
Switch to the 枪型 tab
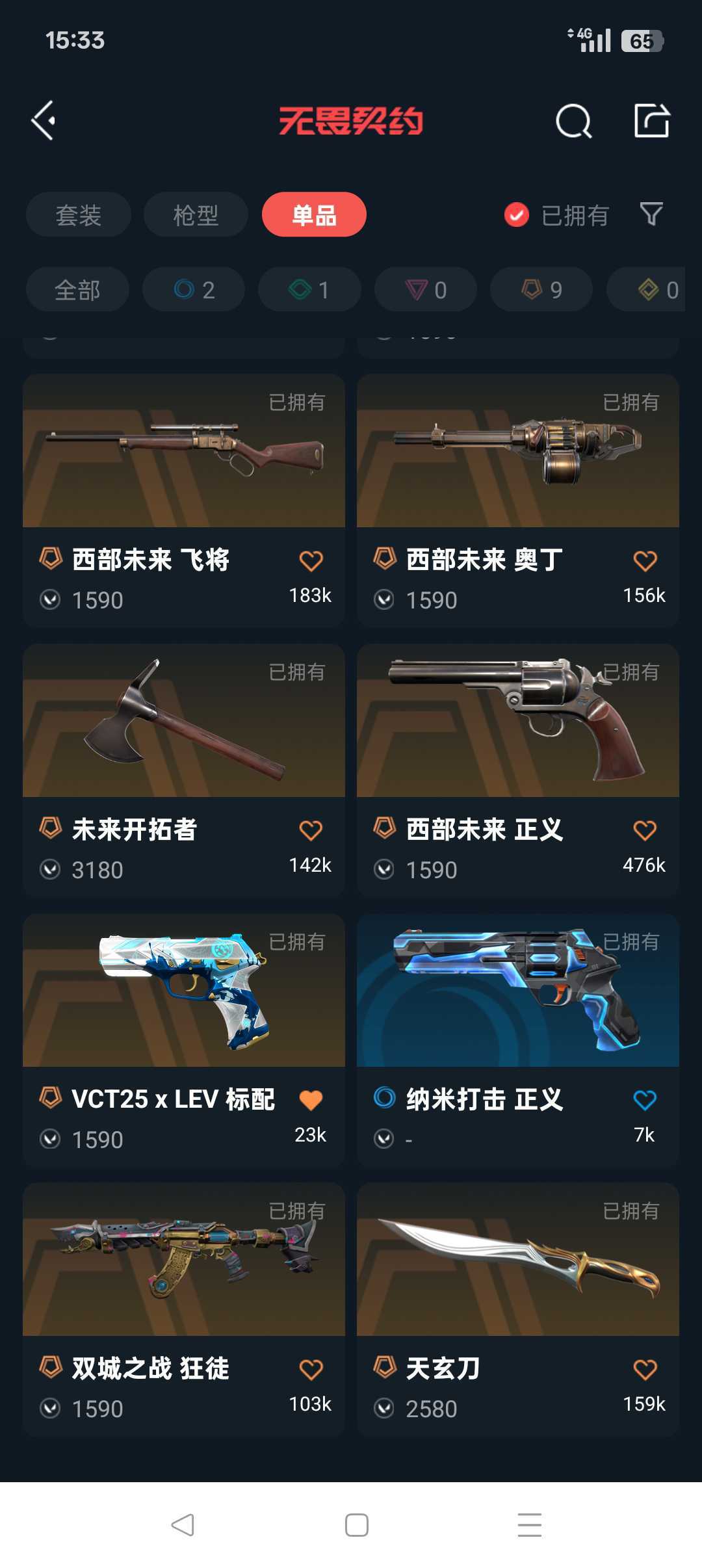196,215
